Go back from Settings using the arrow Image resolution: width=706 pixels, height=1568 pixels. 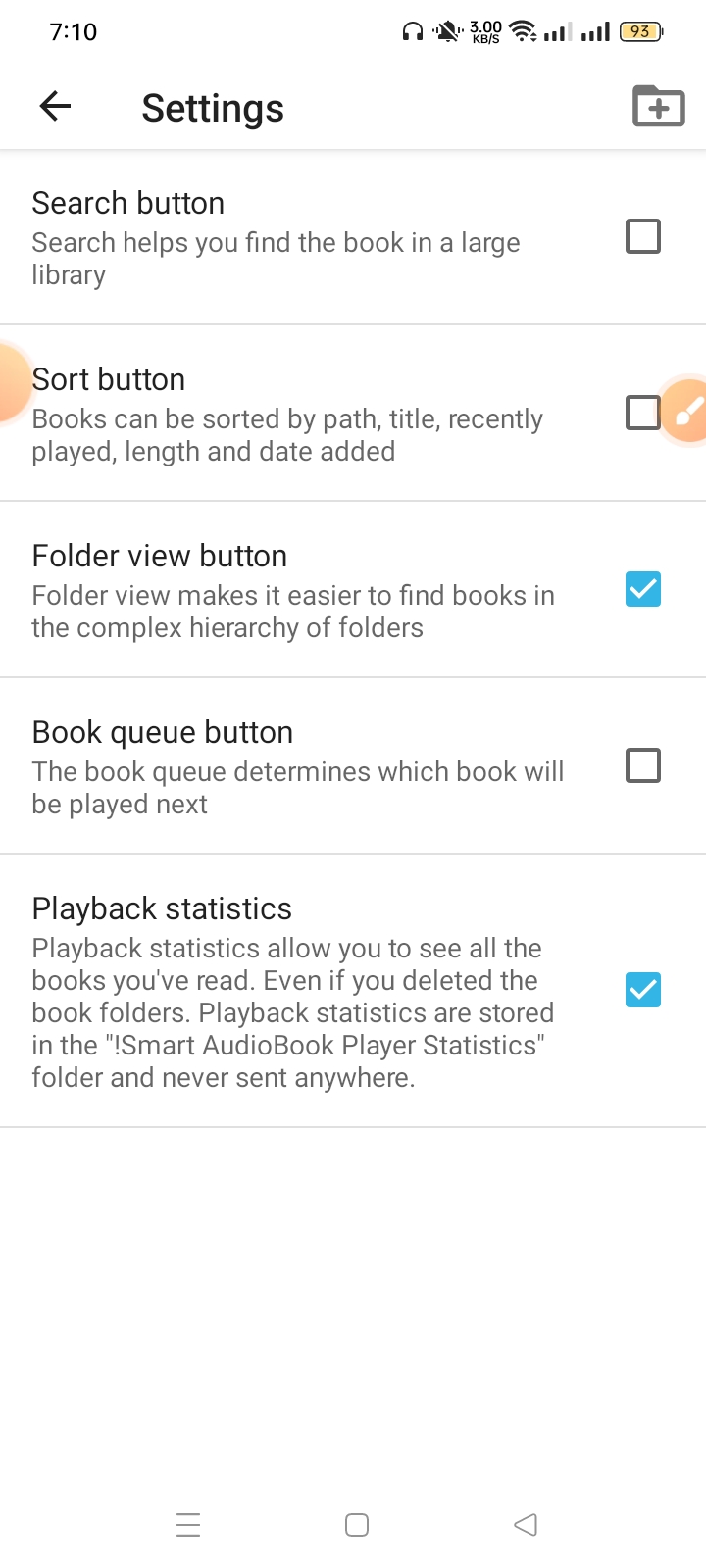coord(56,106)
